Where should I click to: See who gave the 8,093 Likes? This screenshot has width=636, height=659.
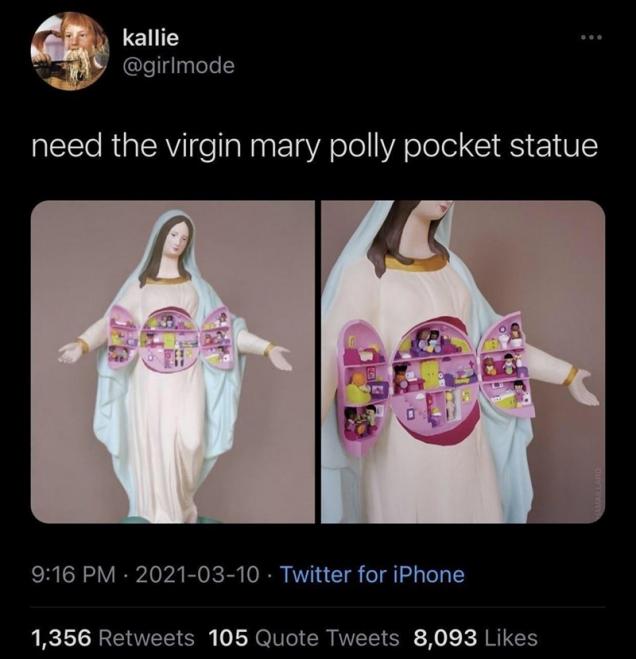[473, 637]
